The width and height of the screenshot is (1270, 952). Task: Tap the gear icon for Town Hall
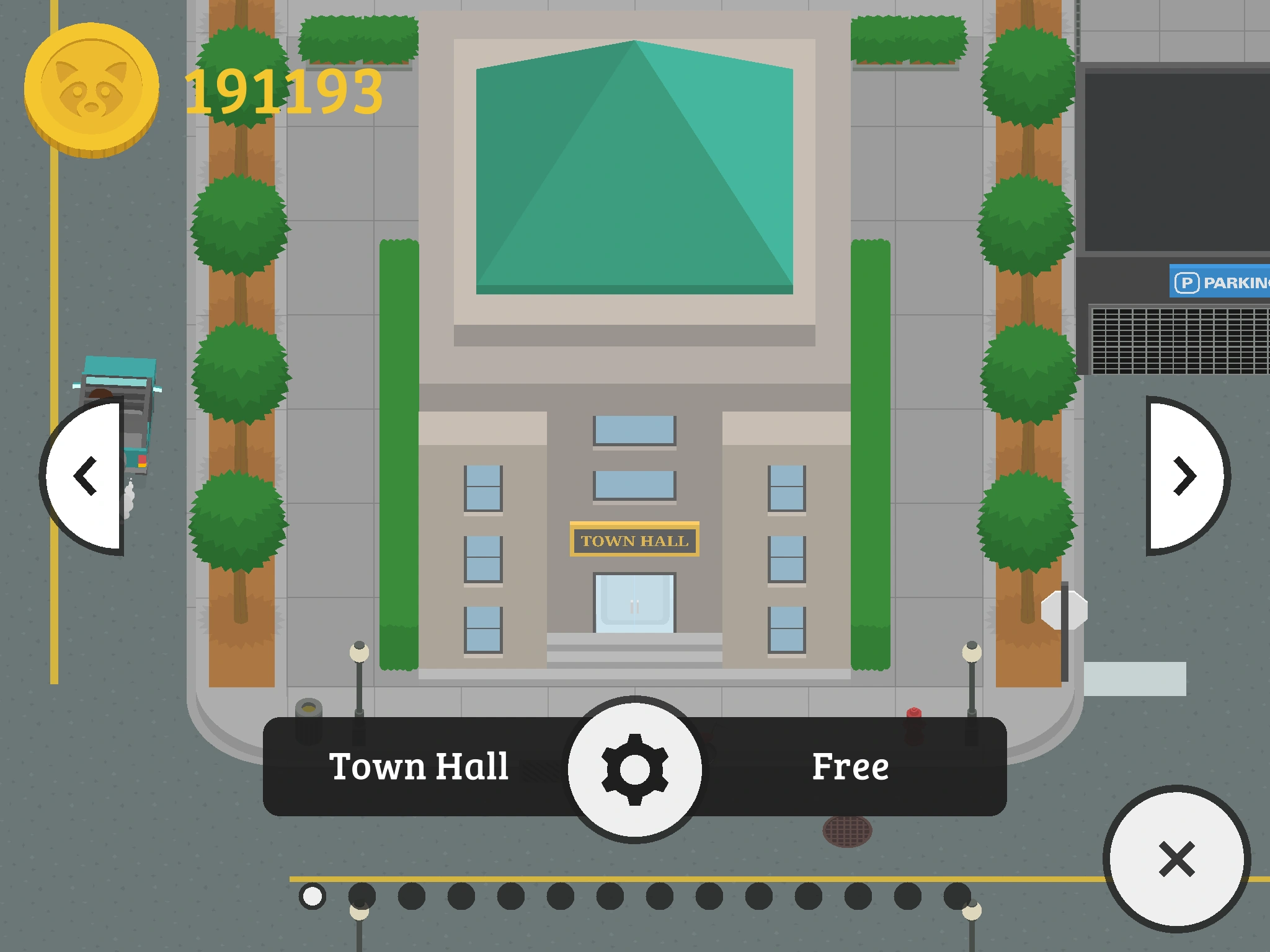pyautogui.click(x=634, y=769)
